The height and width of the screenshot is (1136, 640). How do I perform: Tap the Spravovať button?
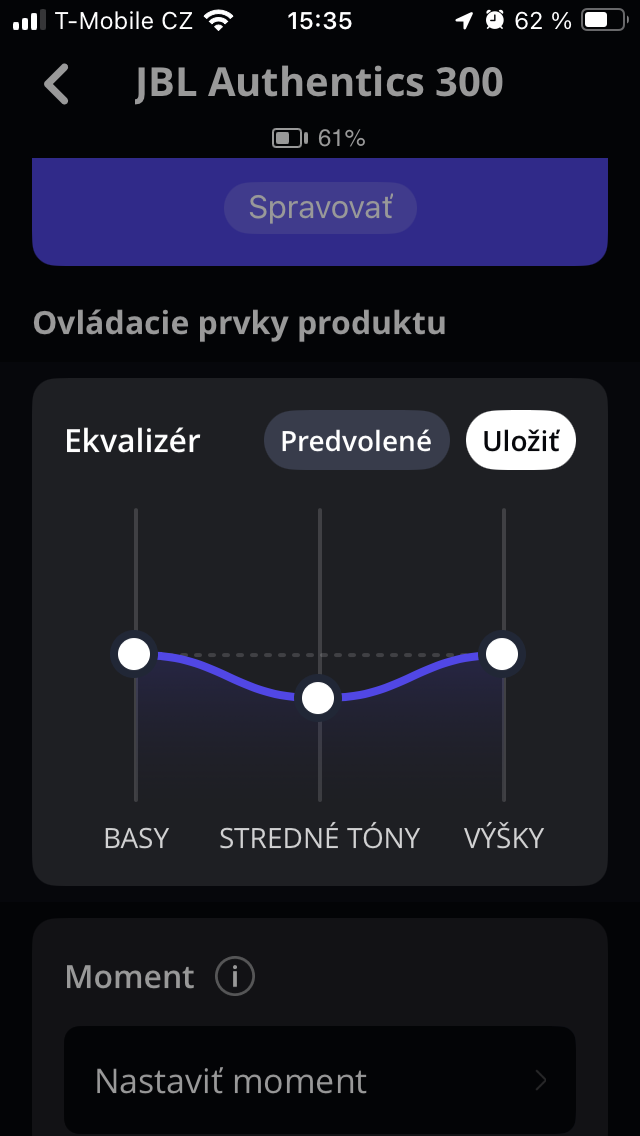click(320, 208)
